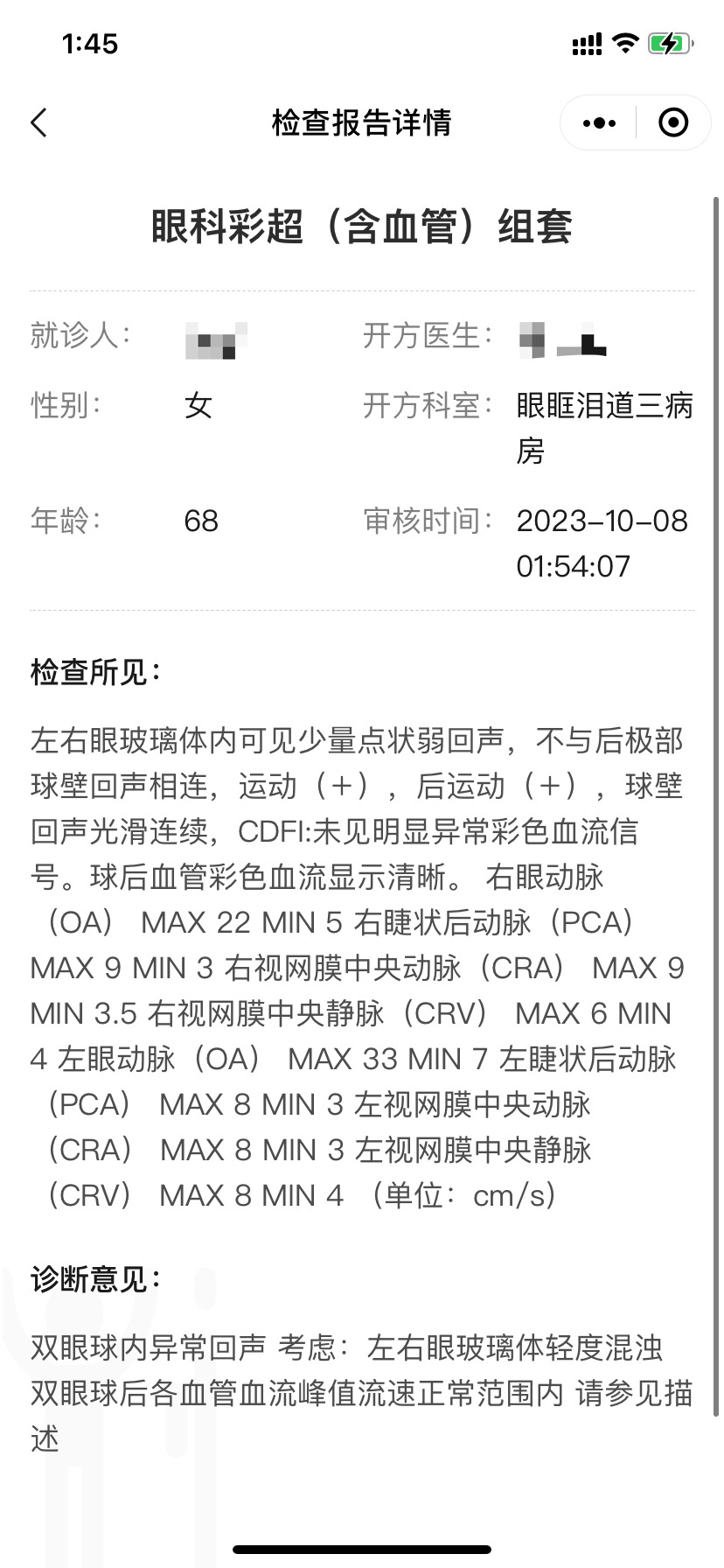The image size is (724, 1568).
Task: Open the mini program's three-dot menu
Action: click(x=599, y=123)
